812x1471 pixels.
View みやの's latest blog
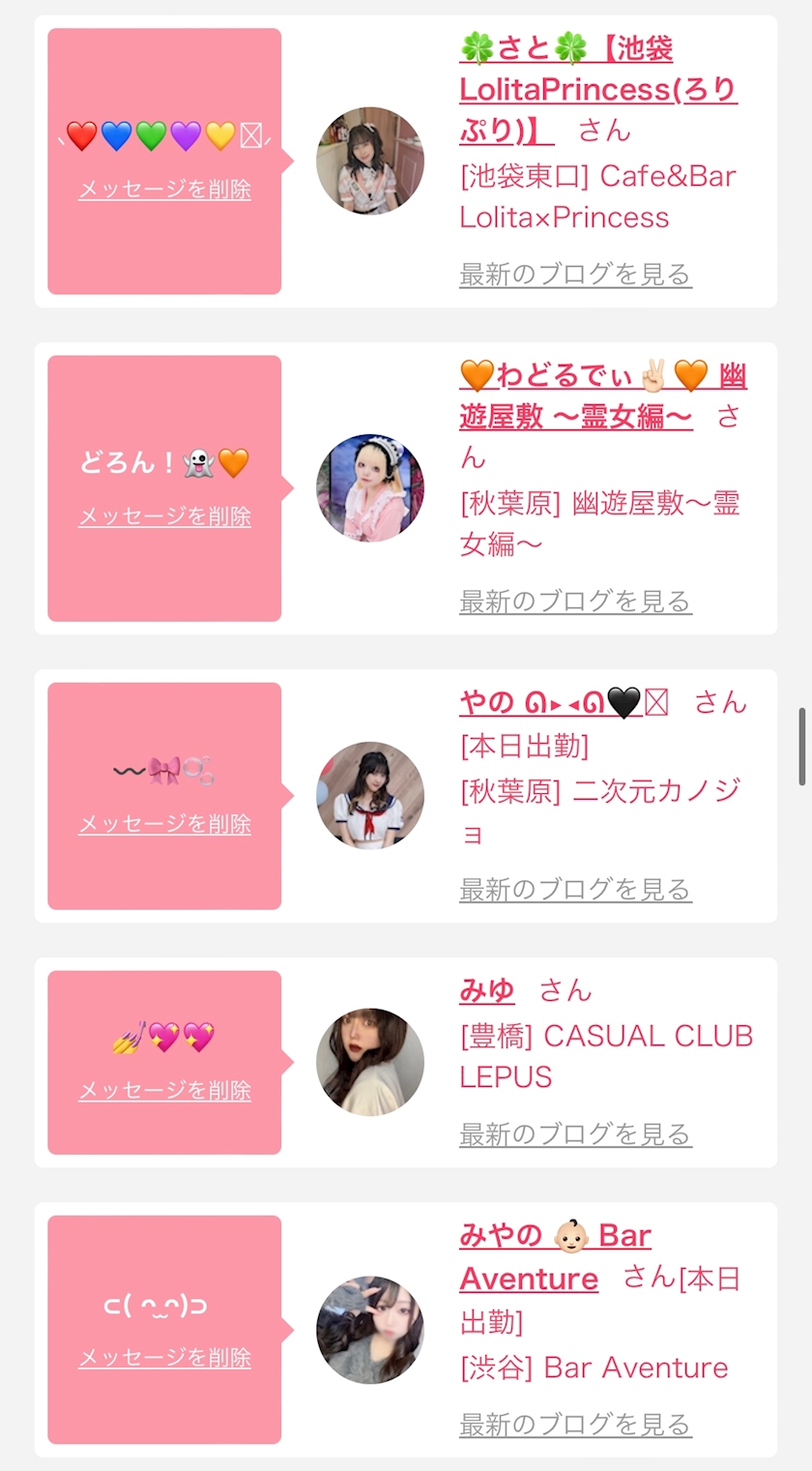pos(575,1425)
